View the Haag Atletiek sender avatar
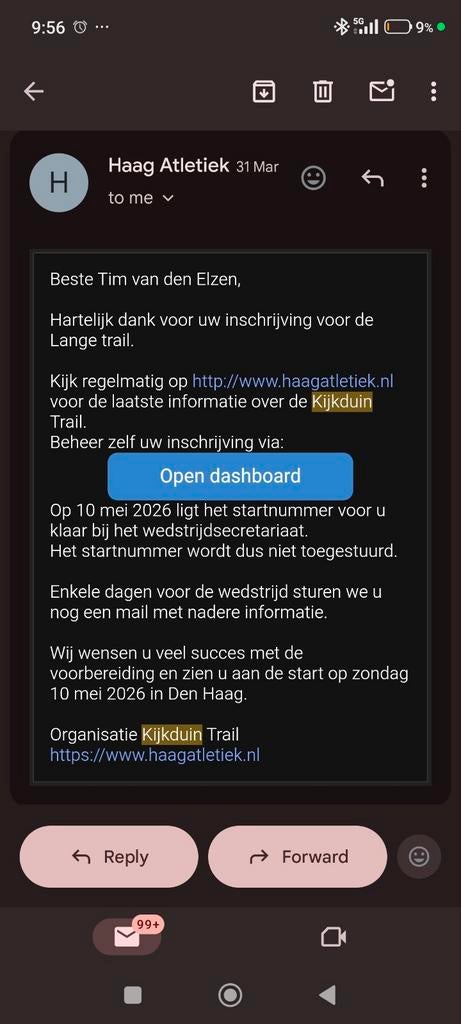This screenshot has height=1024, width=461. (59, 182)
